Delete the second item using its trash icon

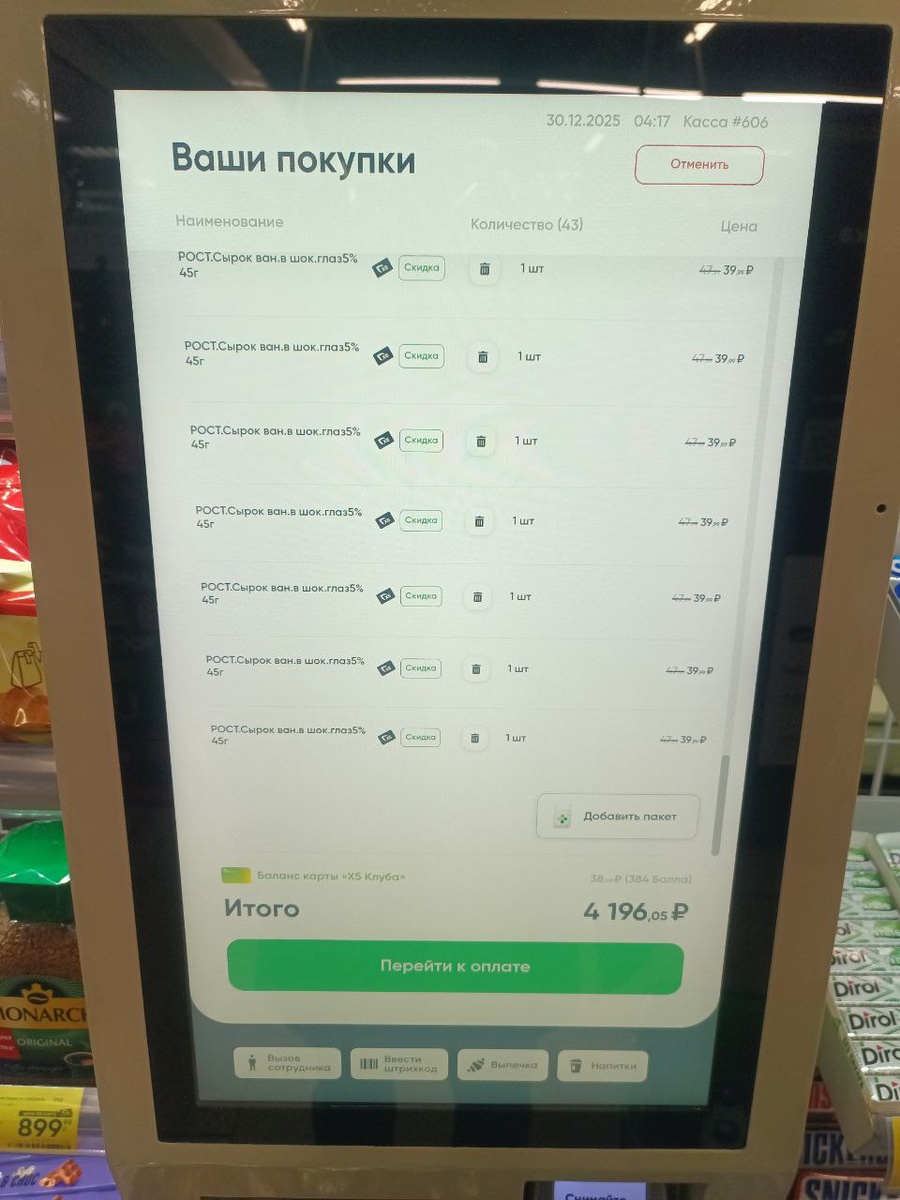[x=483, y=356]
